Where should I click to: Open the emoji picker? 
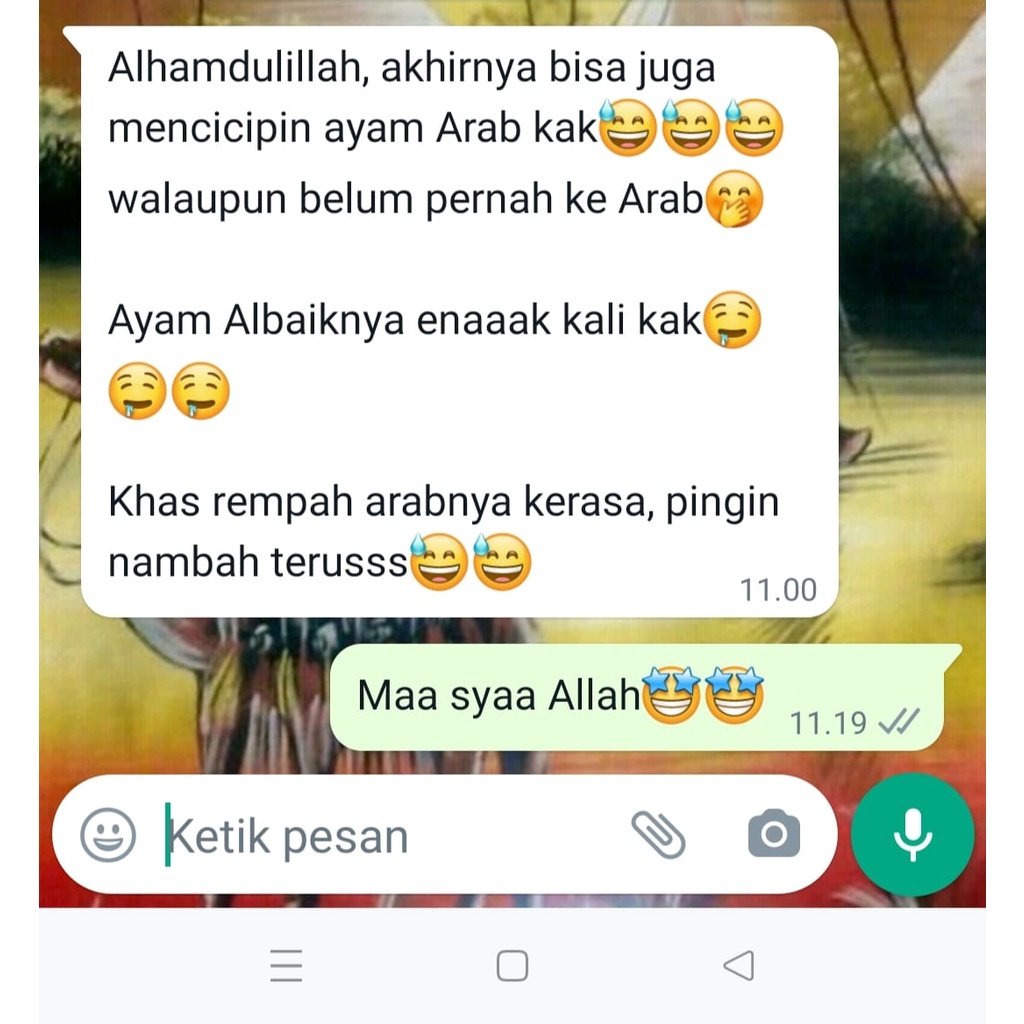pos(108,835)
